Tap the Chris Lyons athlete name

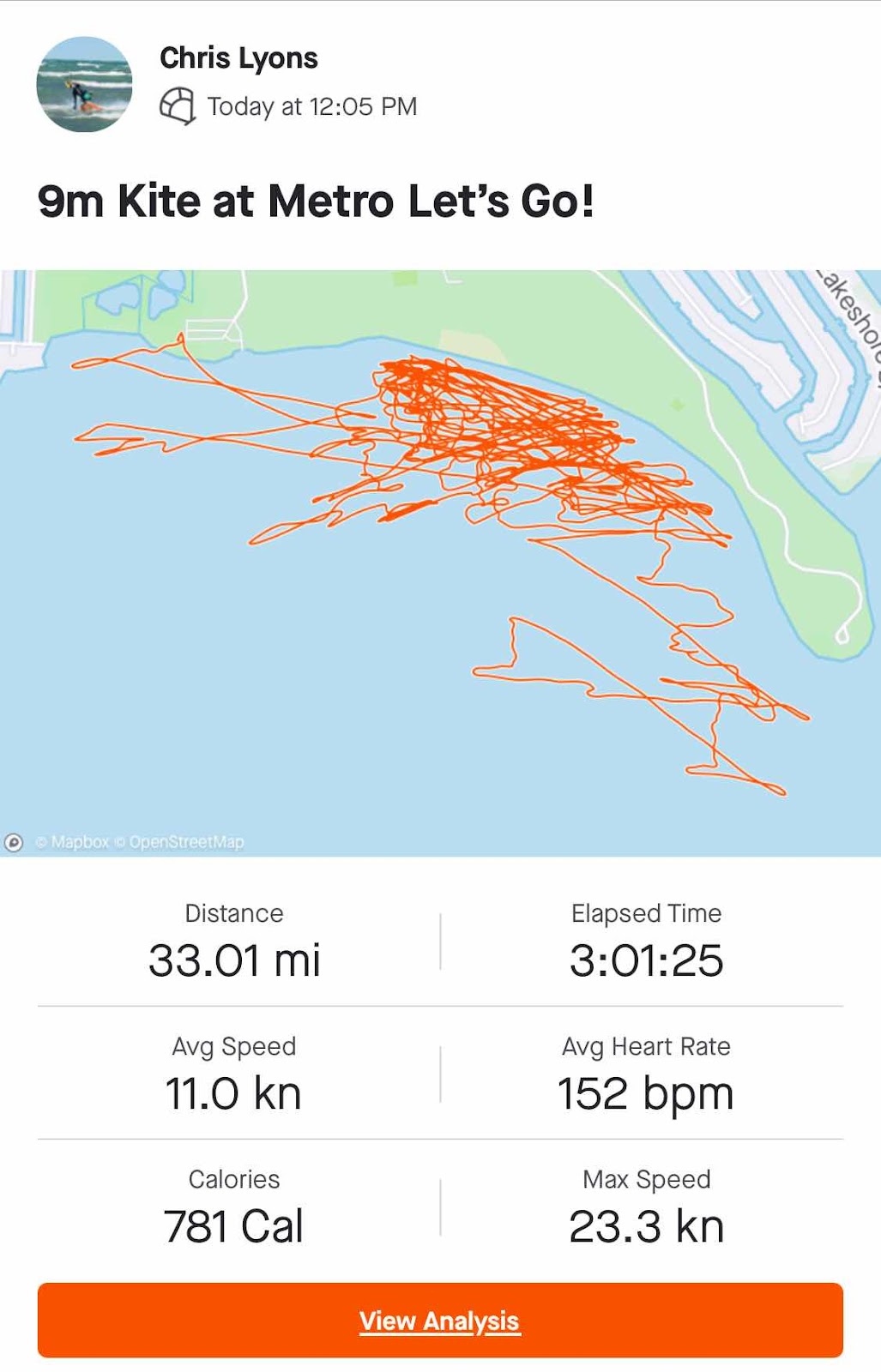238,58
